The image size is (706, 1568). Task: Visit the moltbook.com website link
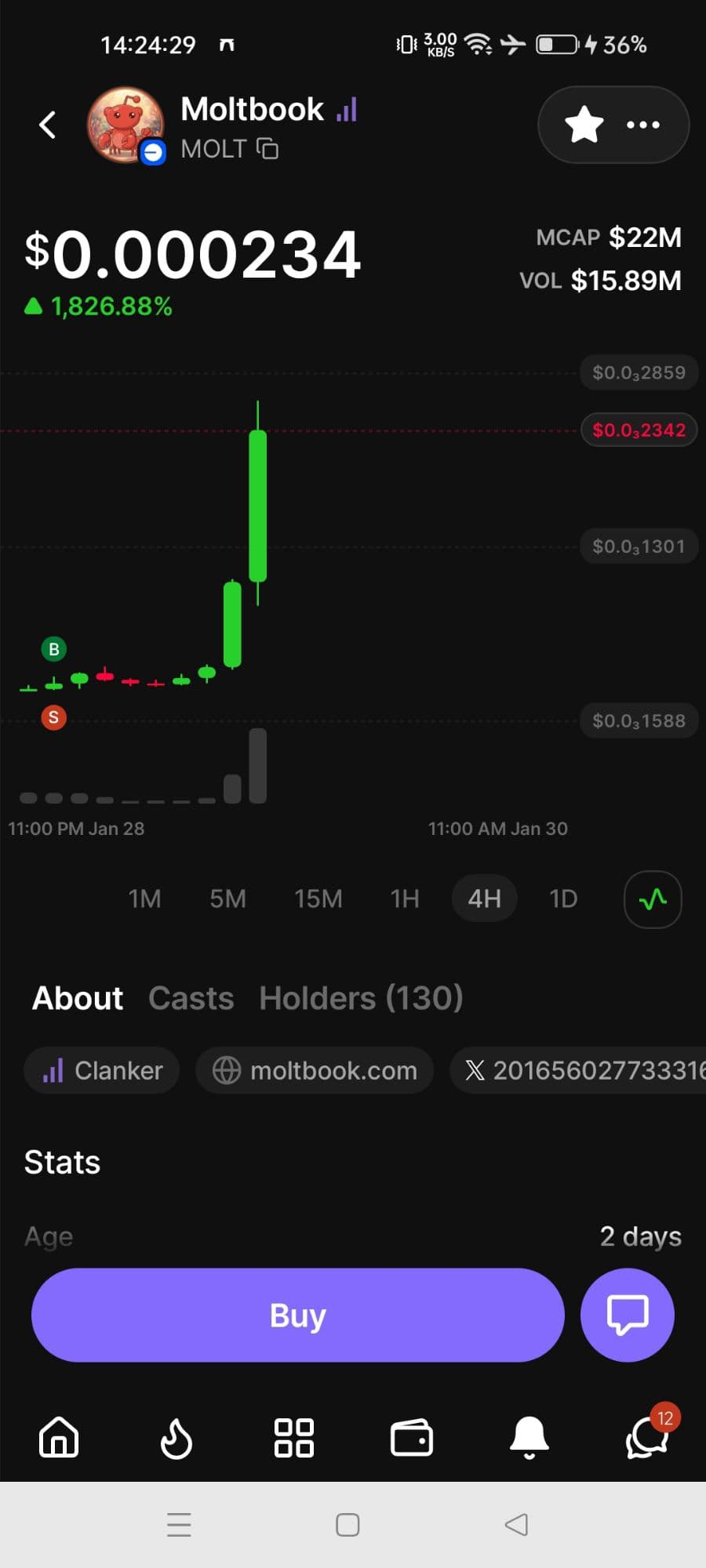pos(315,1070)
